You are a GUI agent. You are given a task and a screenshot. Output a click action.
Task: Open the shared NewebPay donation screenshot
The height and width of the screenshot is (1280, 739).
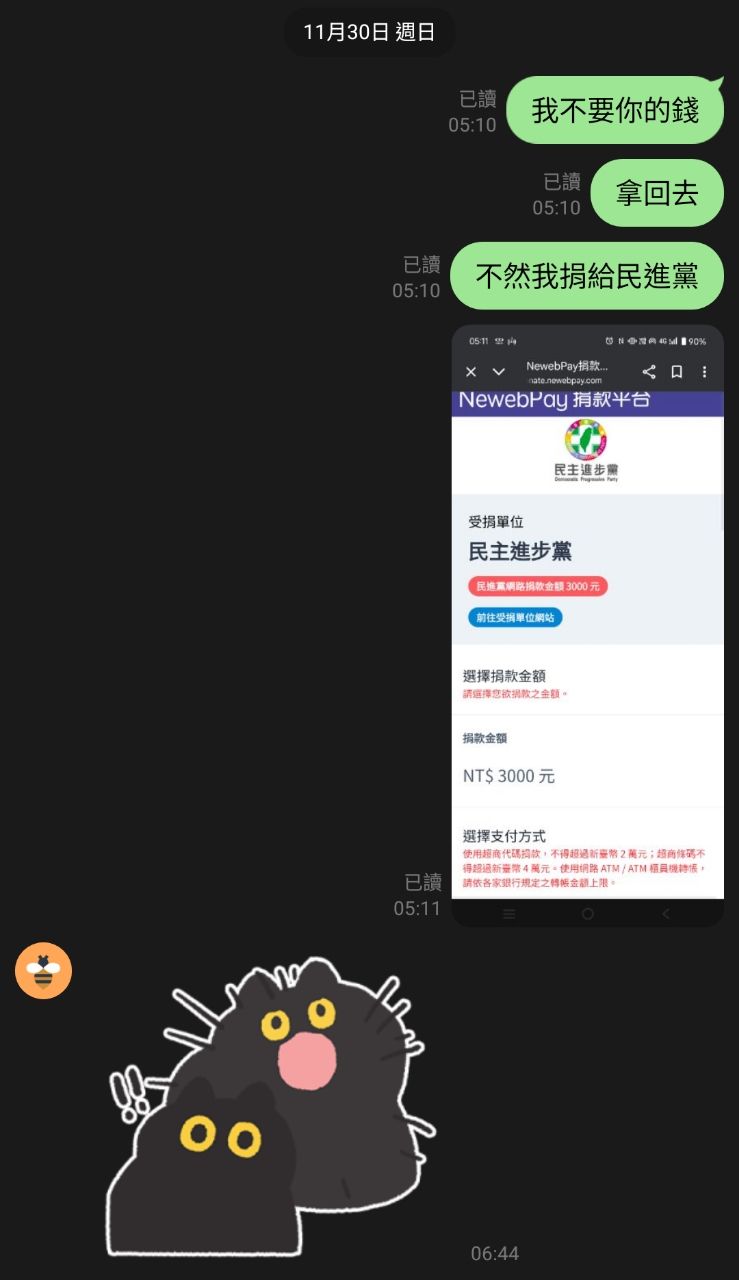[x=587, y=626]
